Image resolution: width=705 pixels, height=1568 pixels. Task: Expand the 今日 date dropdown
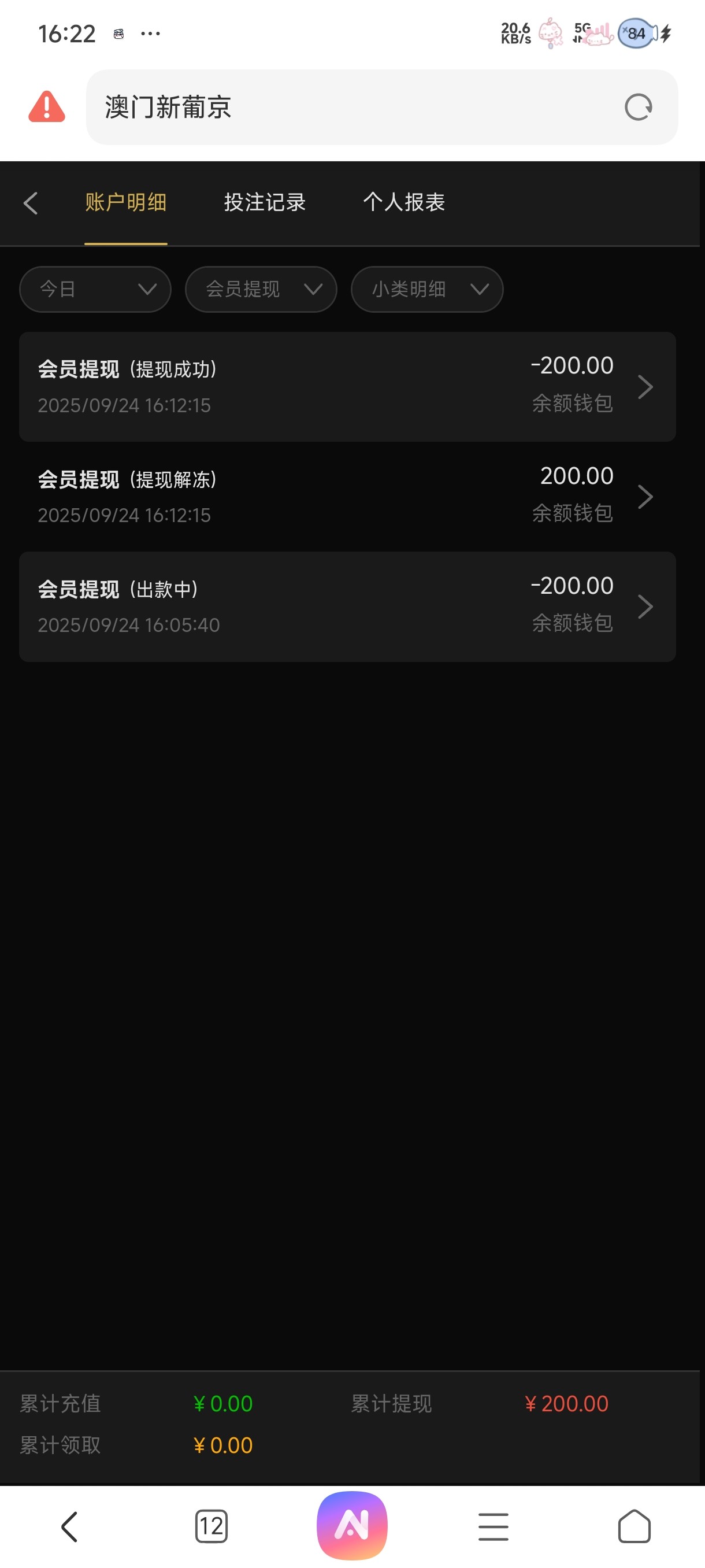(x=95, y=289)
